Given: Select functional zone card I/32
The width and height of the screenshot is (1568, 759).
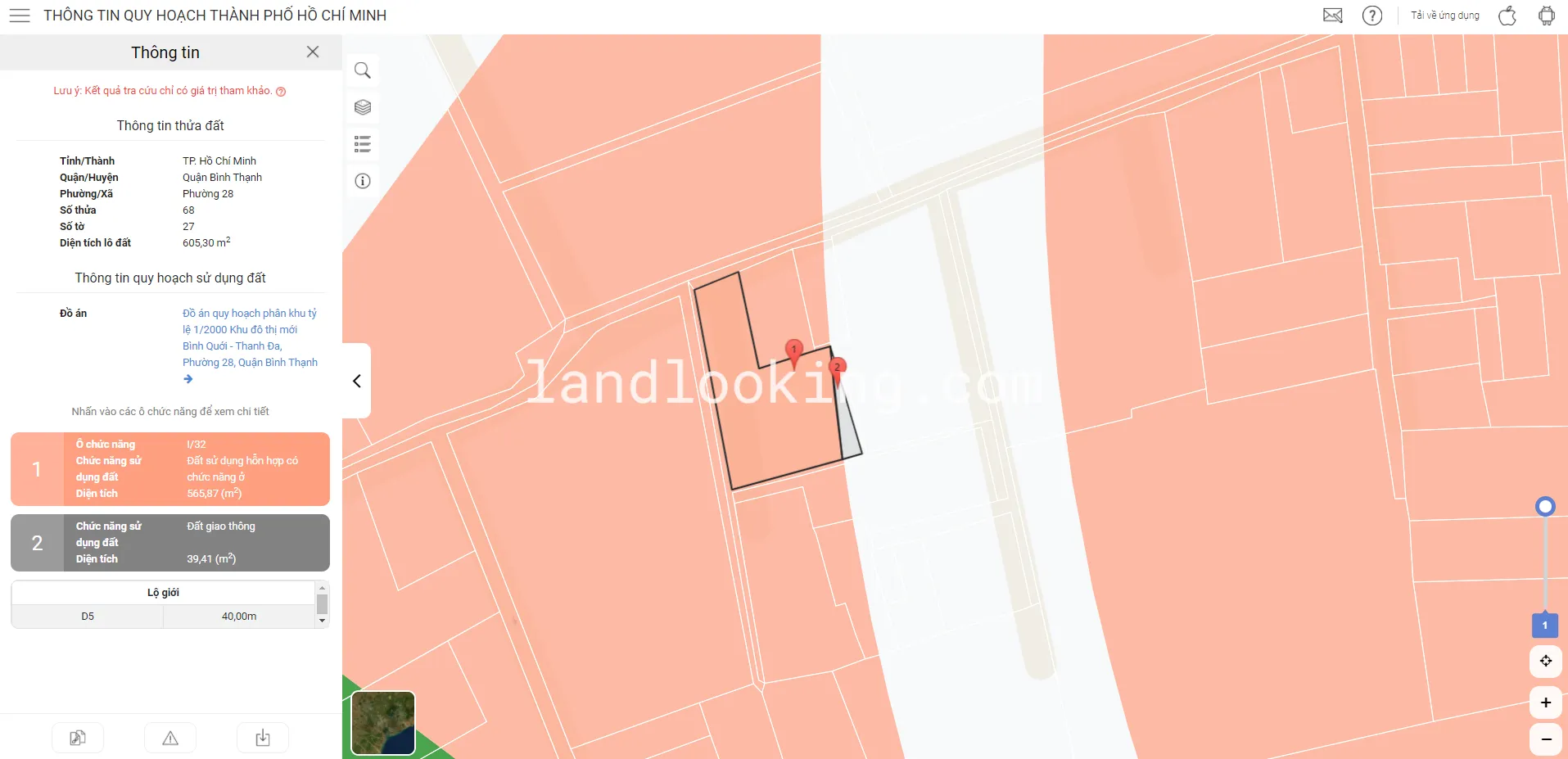Looking at the screenshot, I should [170, 469].
